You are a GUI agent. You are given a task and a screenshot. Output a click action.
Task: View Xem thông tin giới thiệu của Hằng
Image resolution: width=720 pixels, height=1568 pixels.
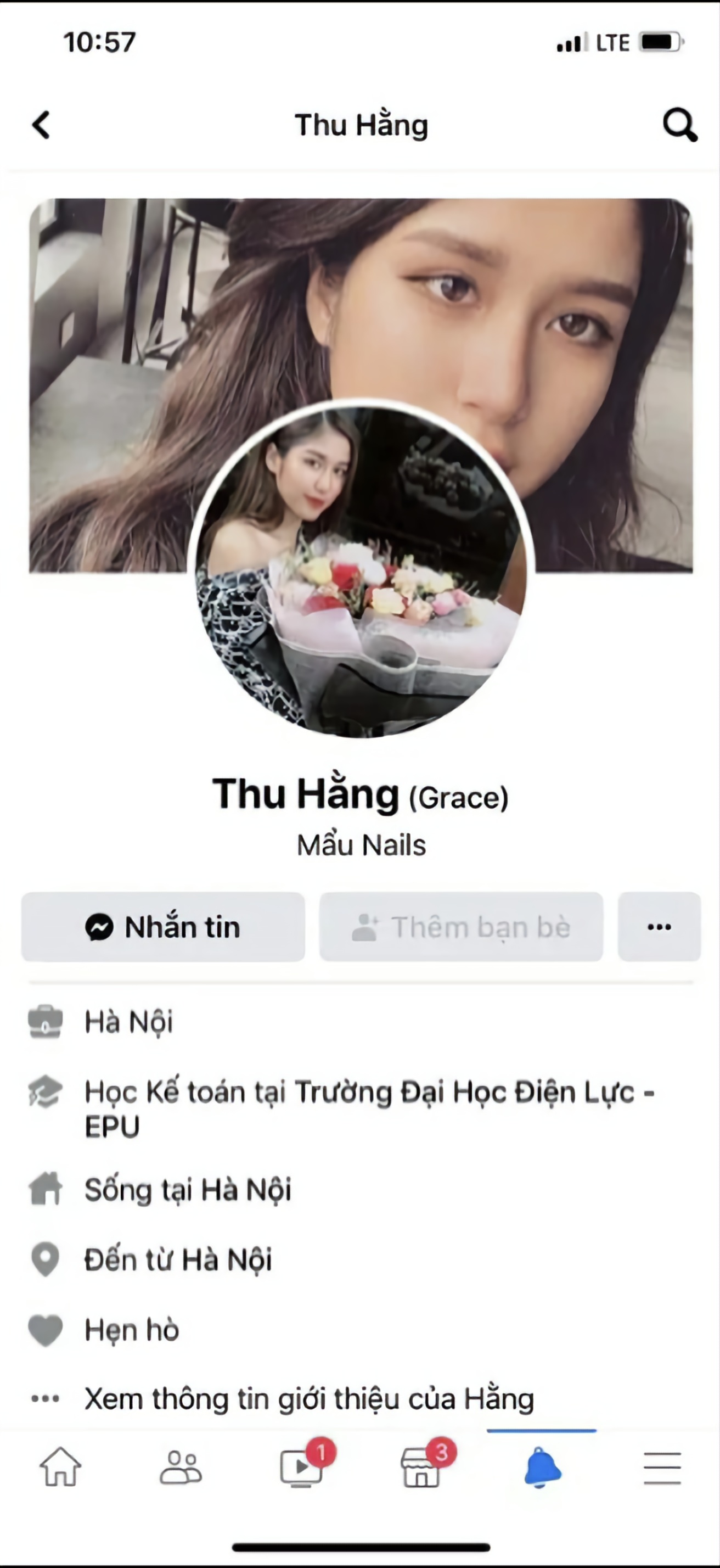309,1399
